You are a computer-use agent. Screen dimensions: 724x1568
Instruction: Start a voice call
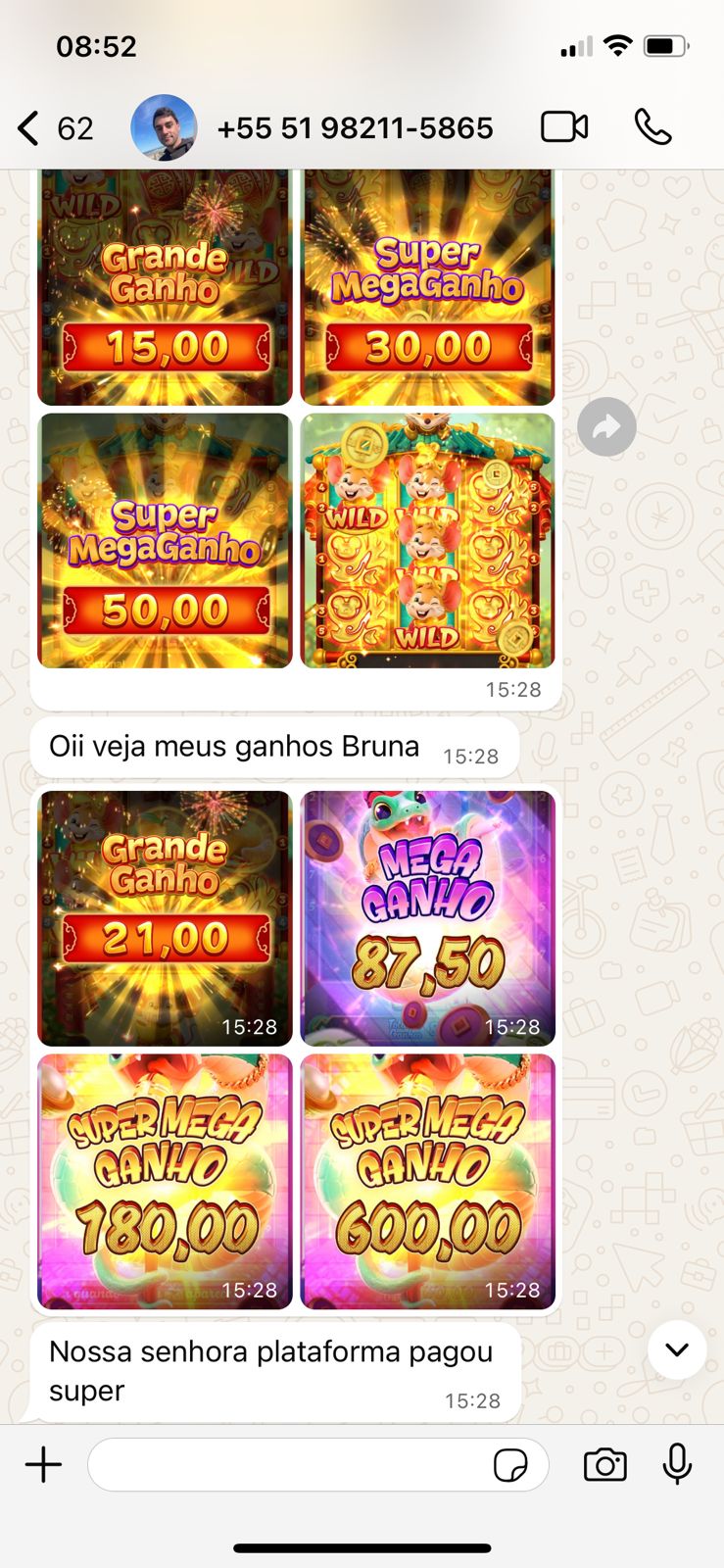(652, 127)
